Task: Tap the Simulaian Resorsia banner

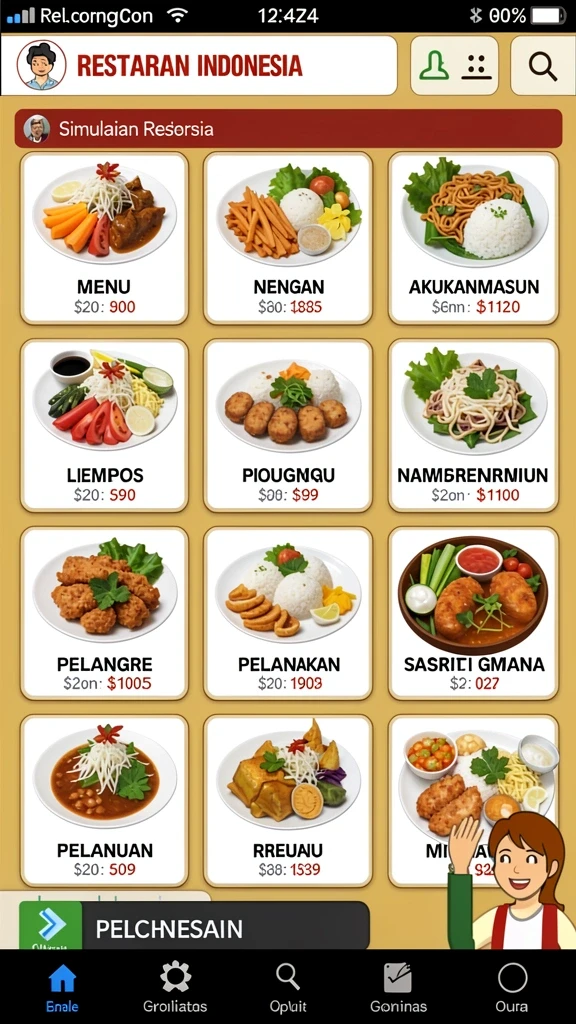Action: point(288,129)
